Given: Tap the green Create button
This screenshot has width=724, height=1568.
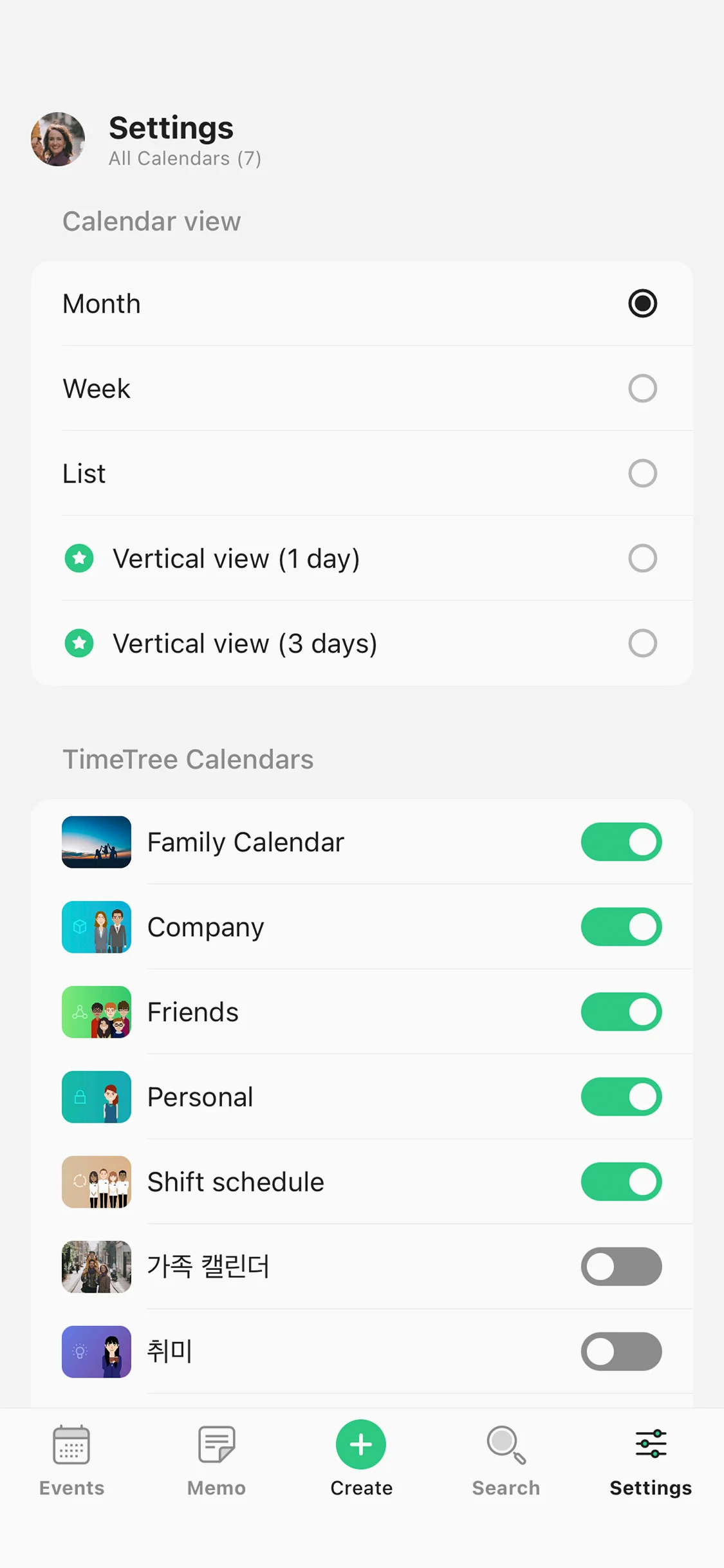Looking at the screenshot, I should point(361,1446).
